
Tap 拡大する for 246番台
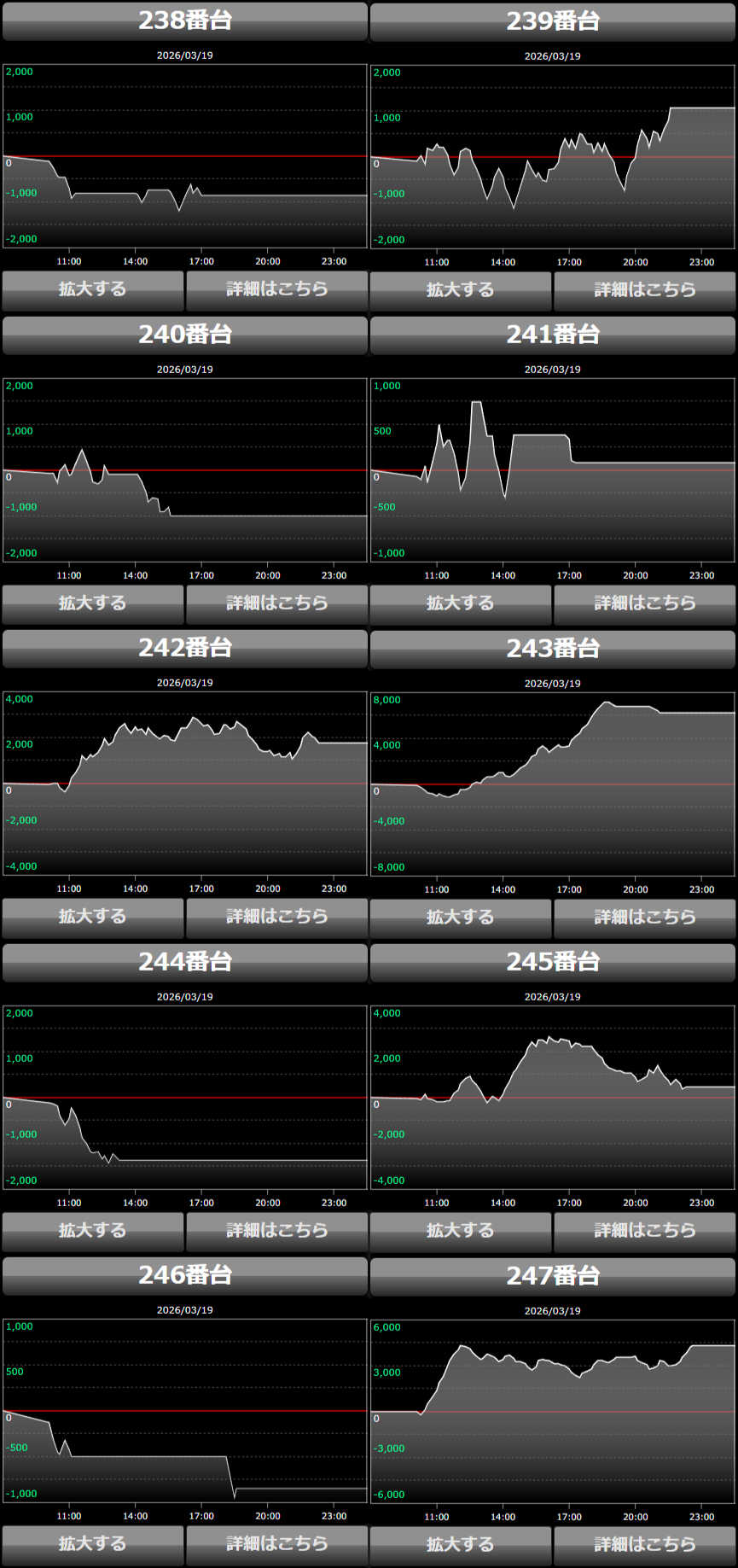point(92,1544)
